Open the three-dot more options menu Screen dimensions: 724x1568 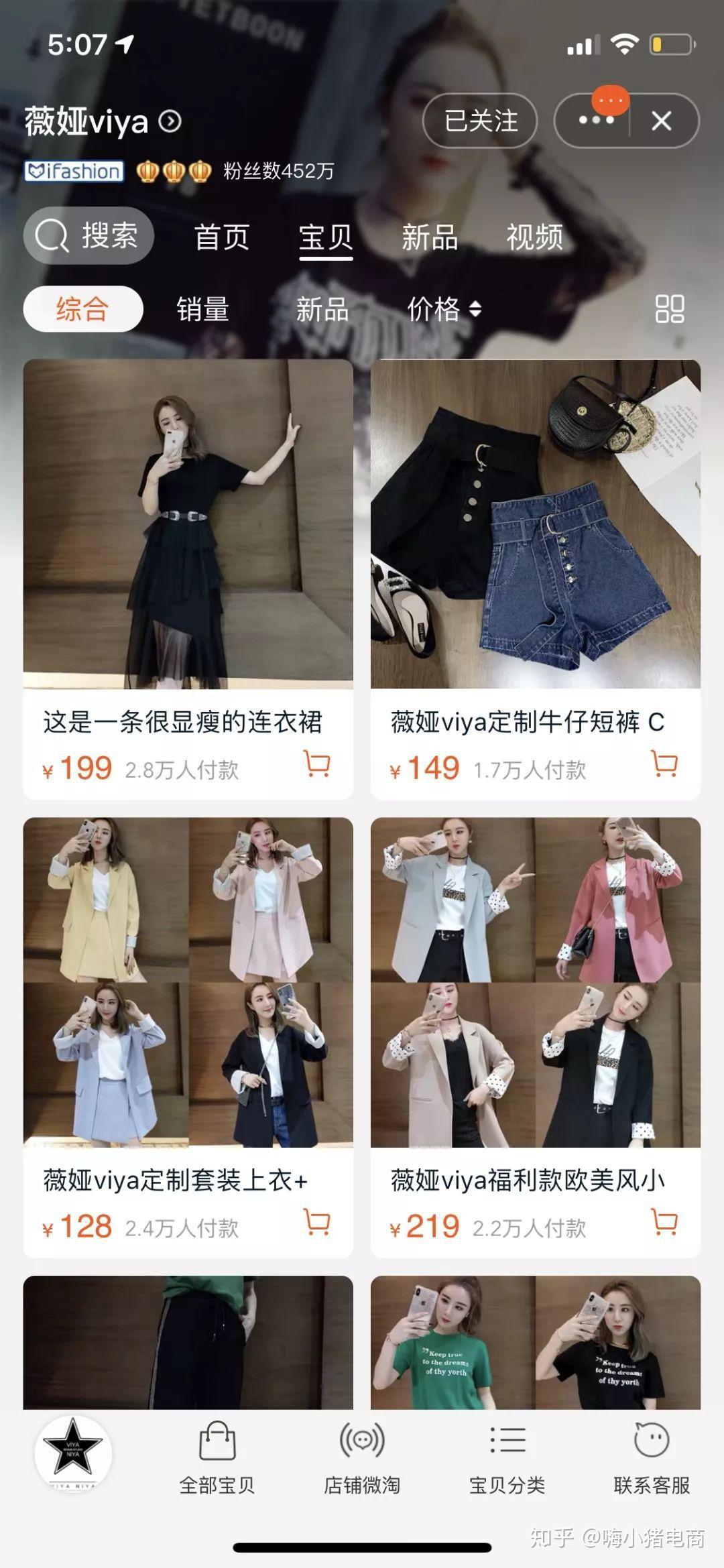(x=595, y=121)
